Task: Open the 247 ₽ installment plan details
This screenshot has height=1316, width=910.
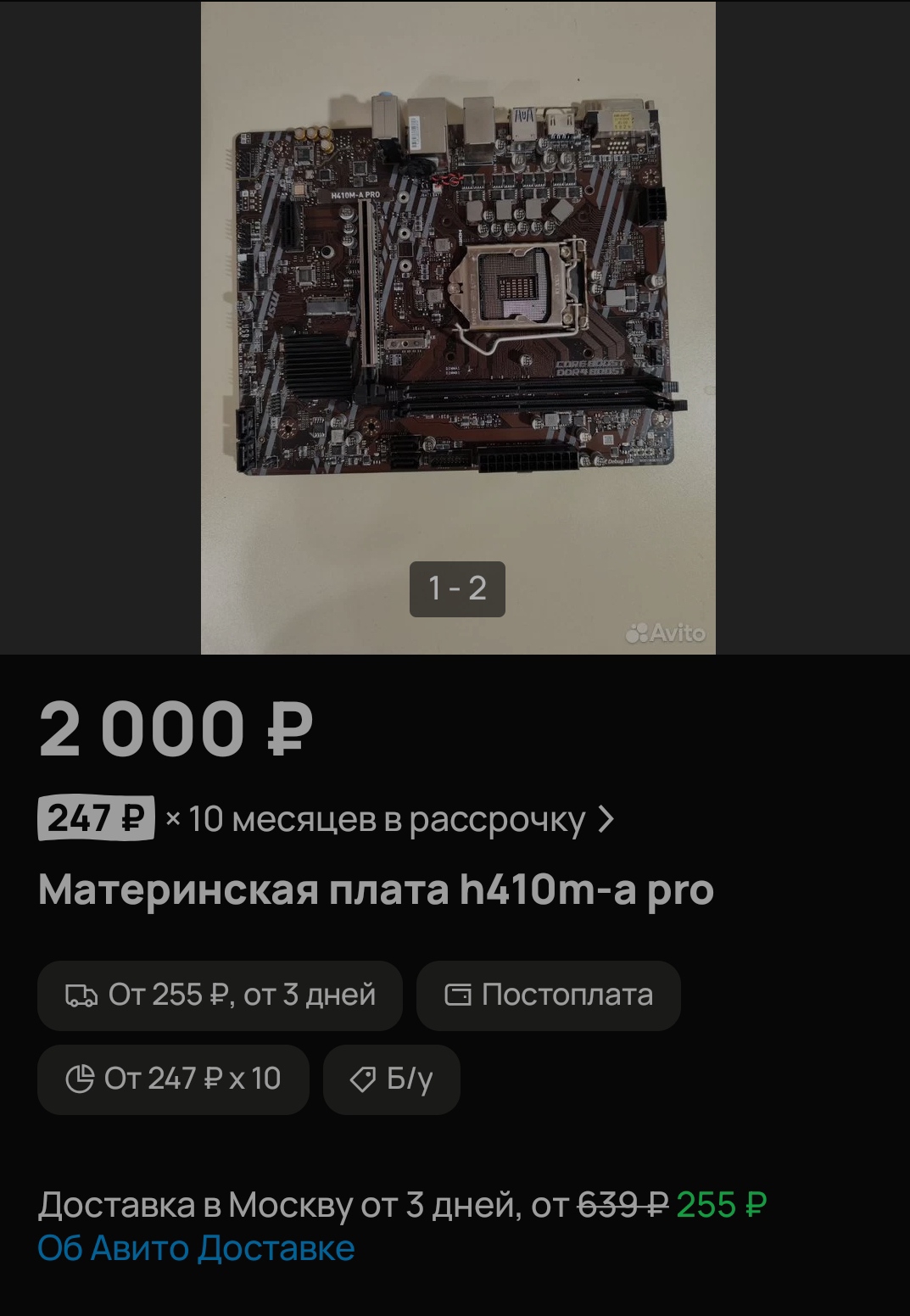Action: pyautogui.click(x=327, y=819)
